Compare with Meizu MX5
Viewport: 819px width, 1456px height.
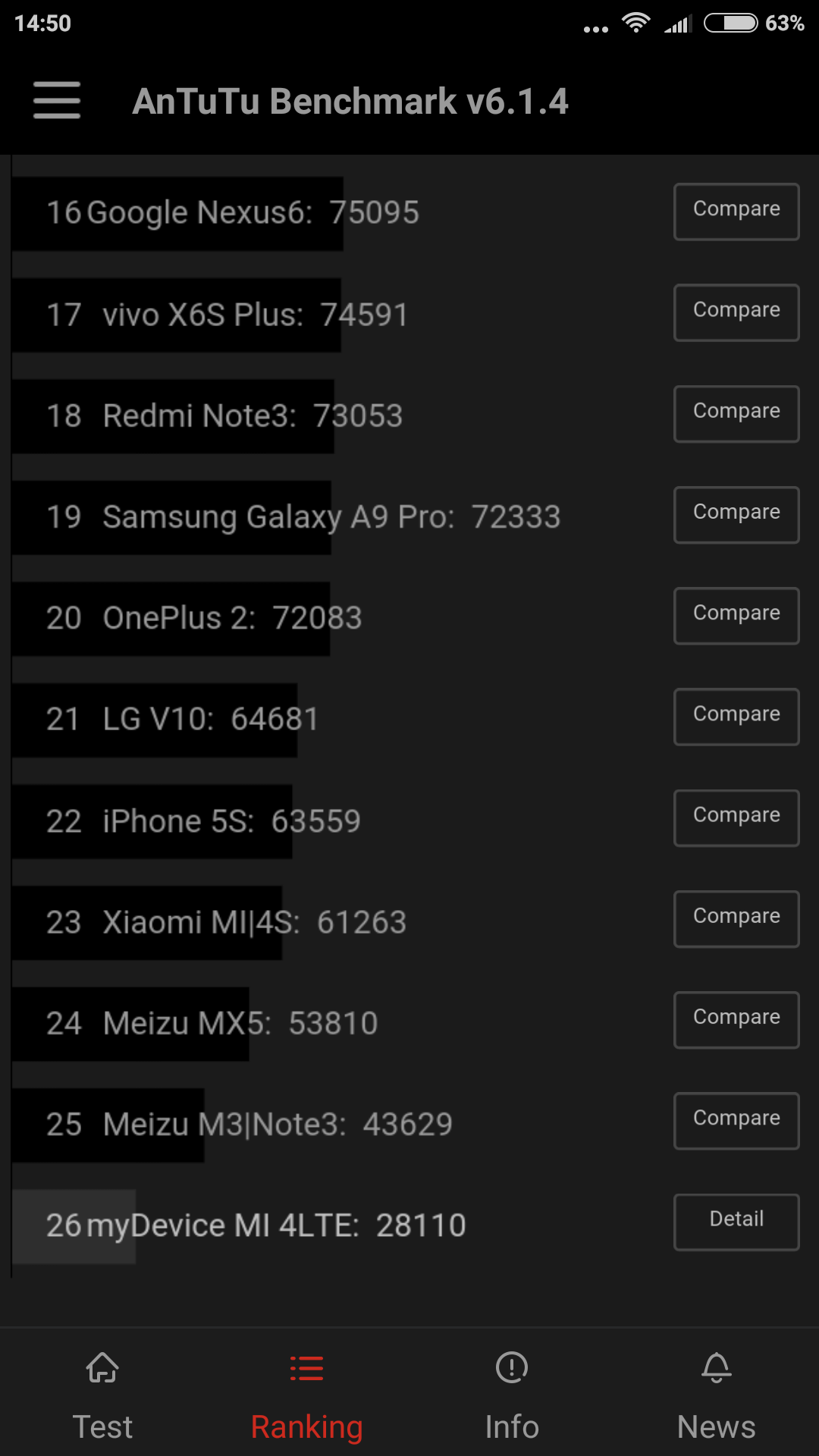736,1019
